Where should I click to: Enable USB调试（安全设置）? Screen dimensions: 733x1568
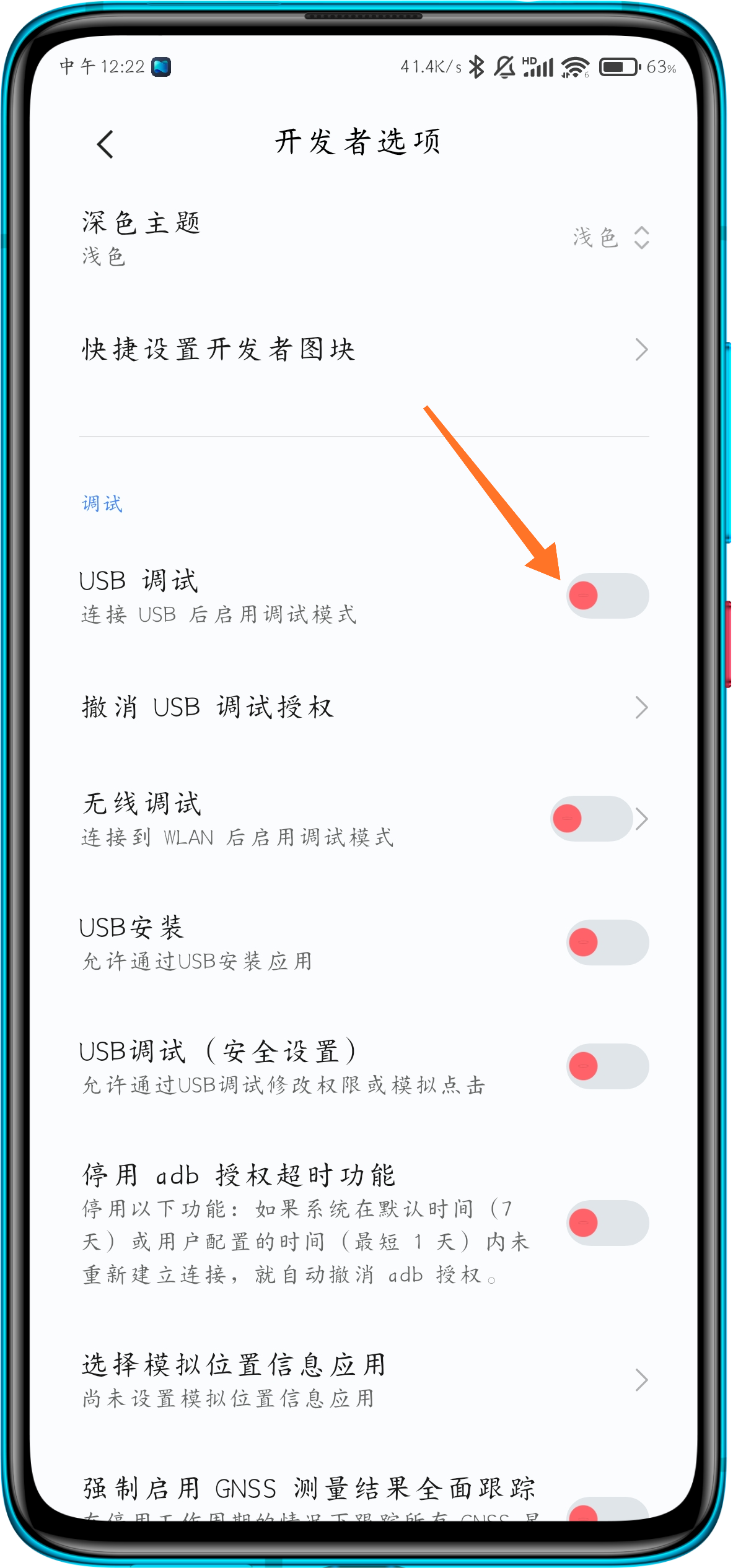pyautogui.click(x=607, y=1066)
